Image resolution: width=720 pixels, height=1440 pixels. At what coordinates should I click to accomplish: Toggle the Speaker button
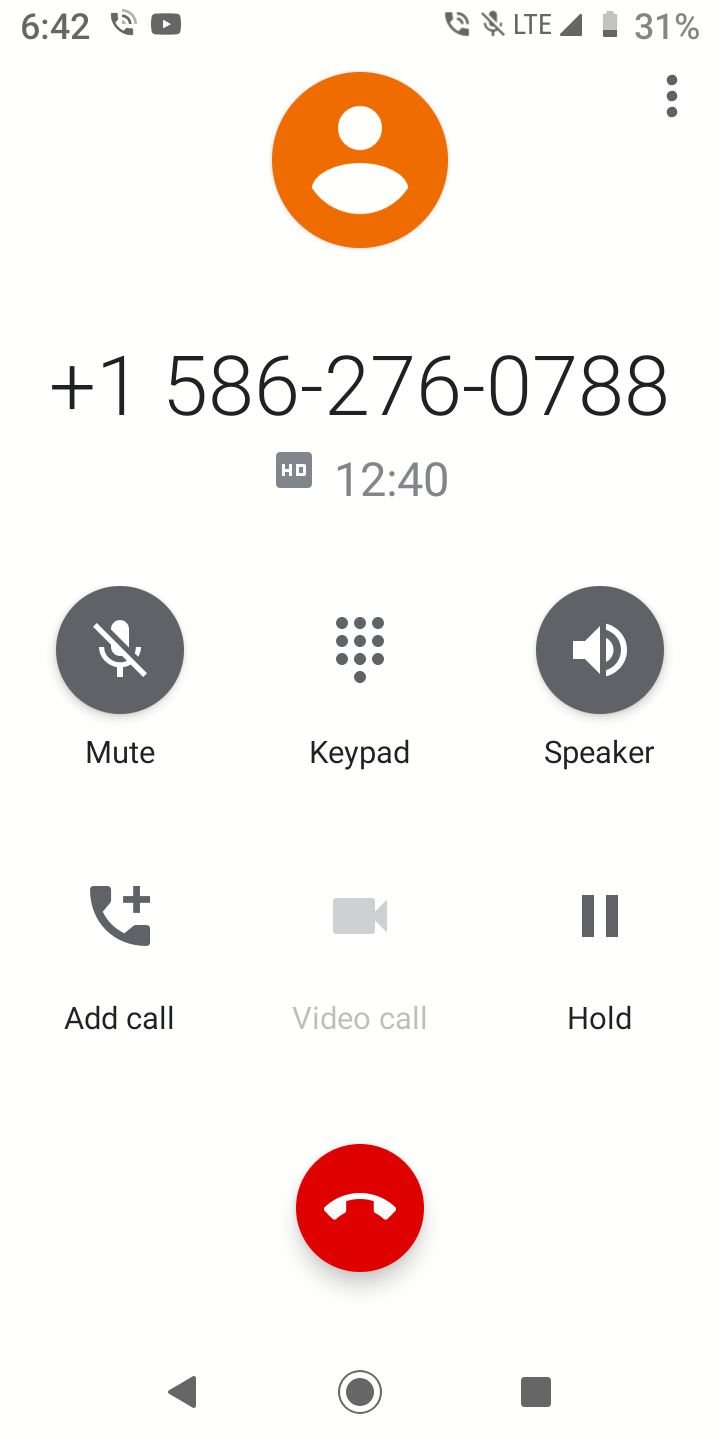(600, 650)
